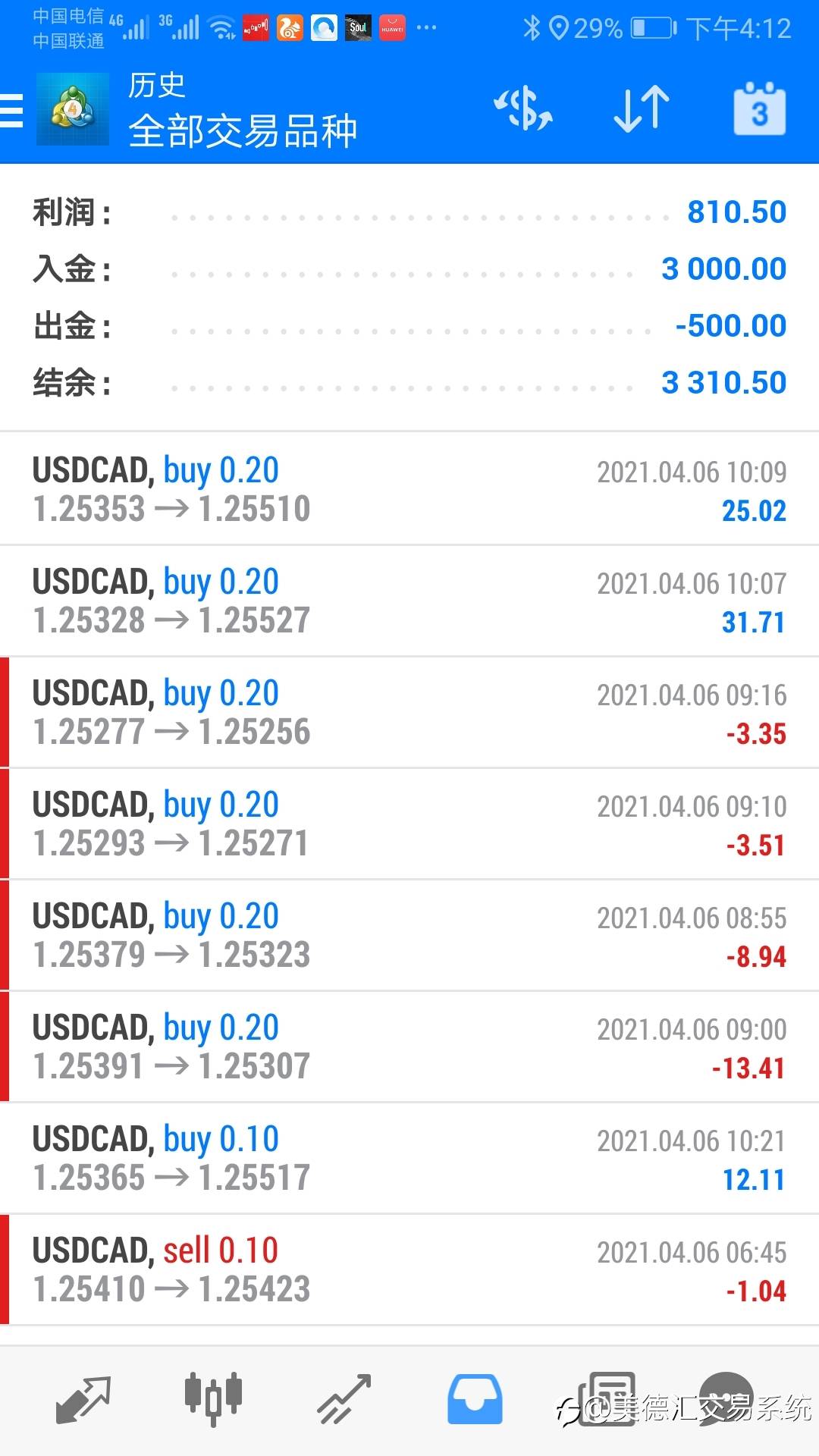Image resolution: width=819 pixels, height=1456 pixels.
Task: Open the side drawer menu
Action: (11, 111)
